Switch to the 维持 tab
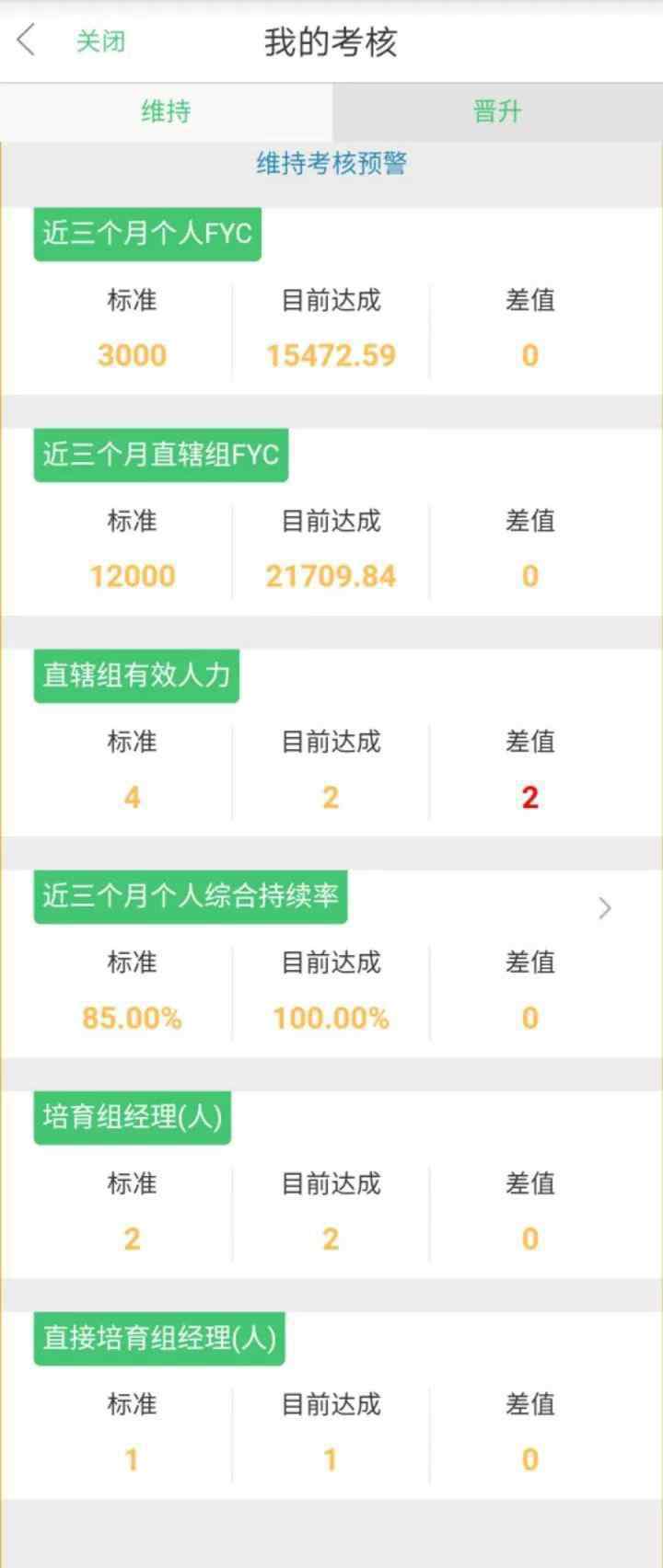 [166, 111]
